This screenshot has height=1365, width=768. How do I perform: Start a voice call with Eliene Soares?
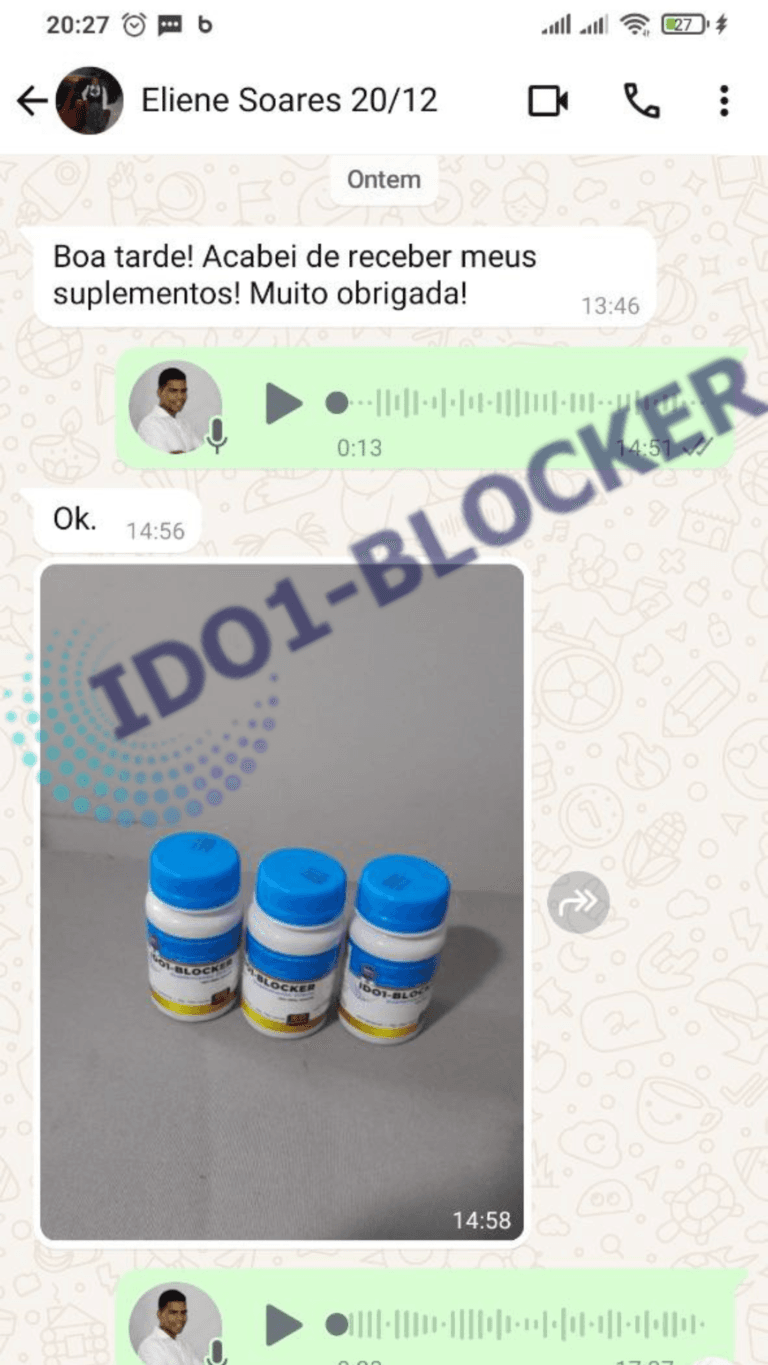coord(641,101)
